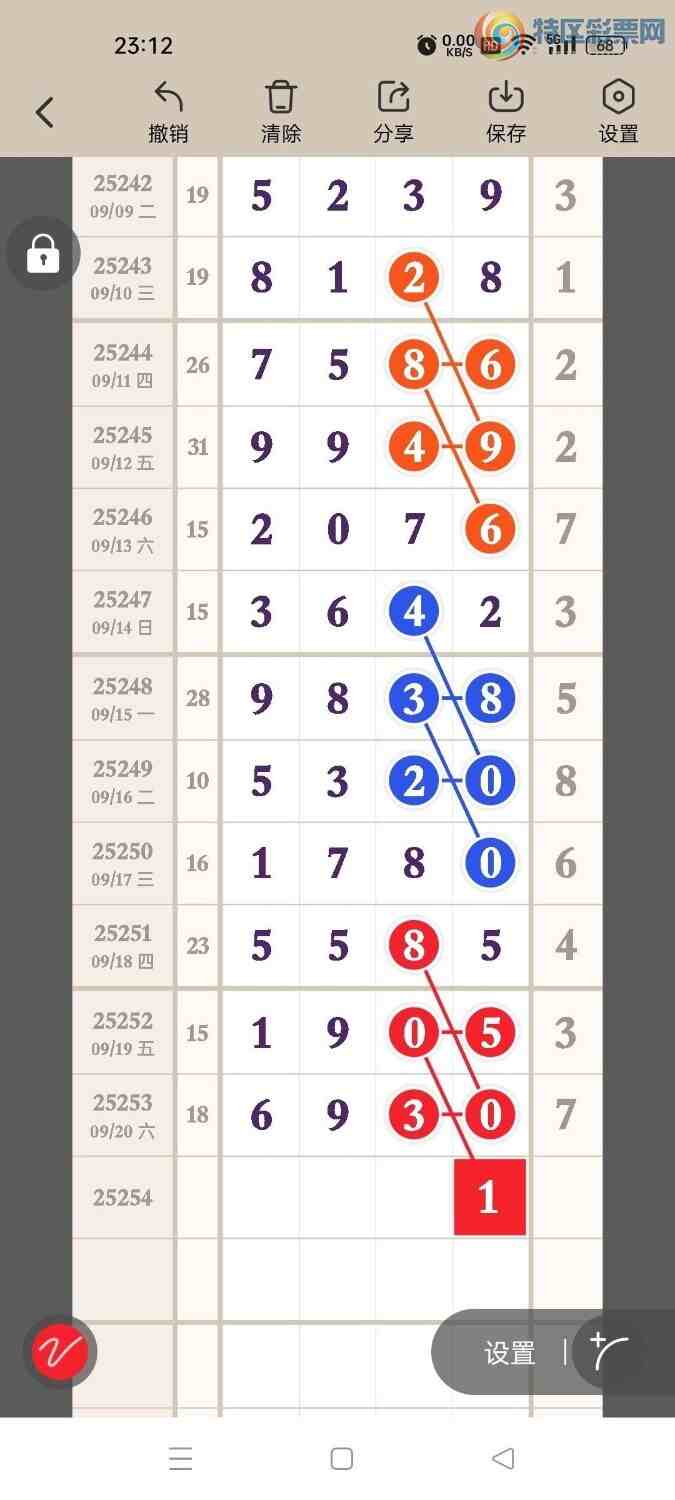675x1500 pixels.
Task: Open 设置 in the top toolbar
Action: tap(618, 112)
